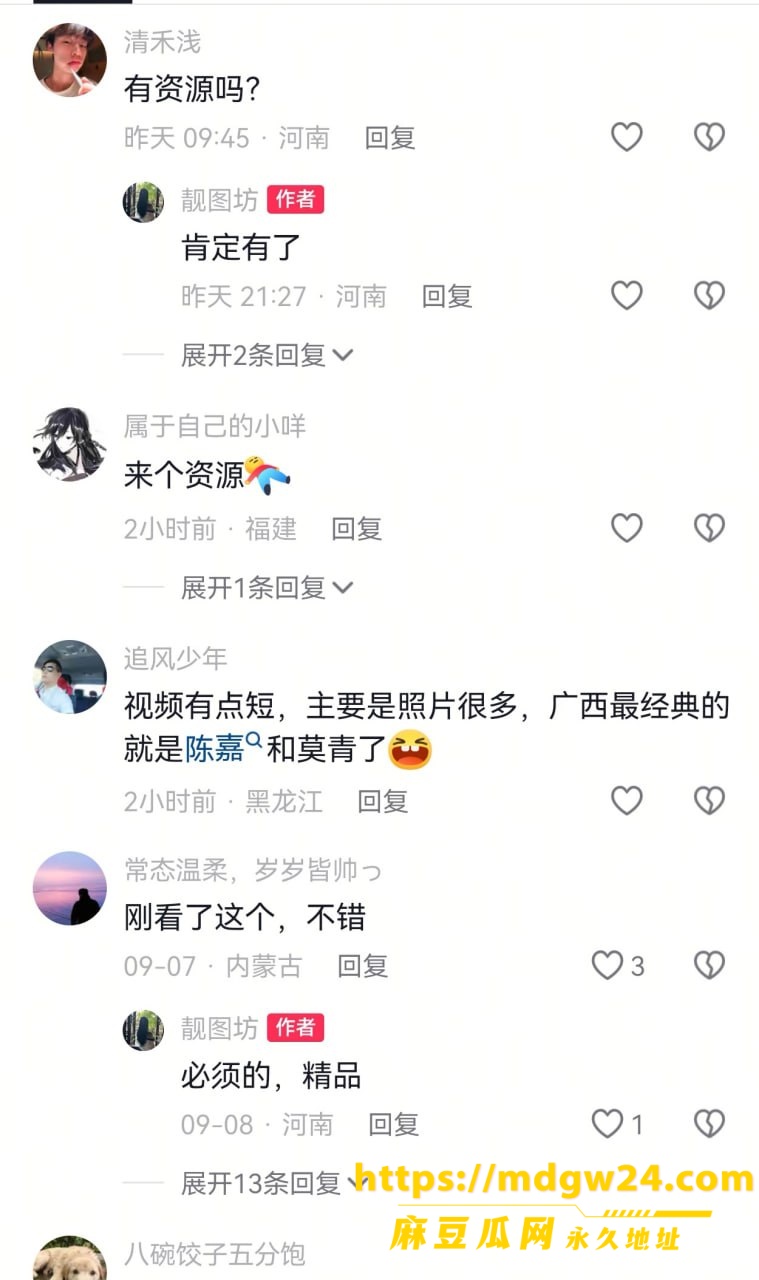Expand 2 more replies
Screen dimensions: 759x1280
click(x=267, y=354)
